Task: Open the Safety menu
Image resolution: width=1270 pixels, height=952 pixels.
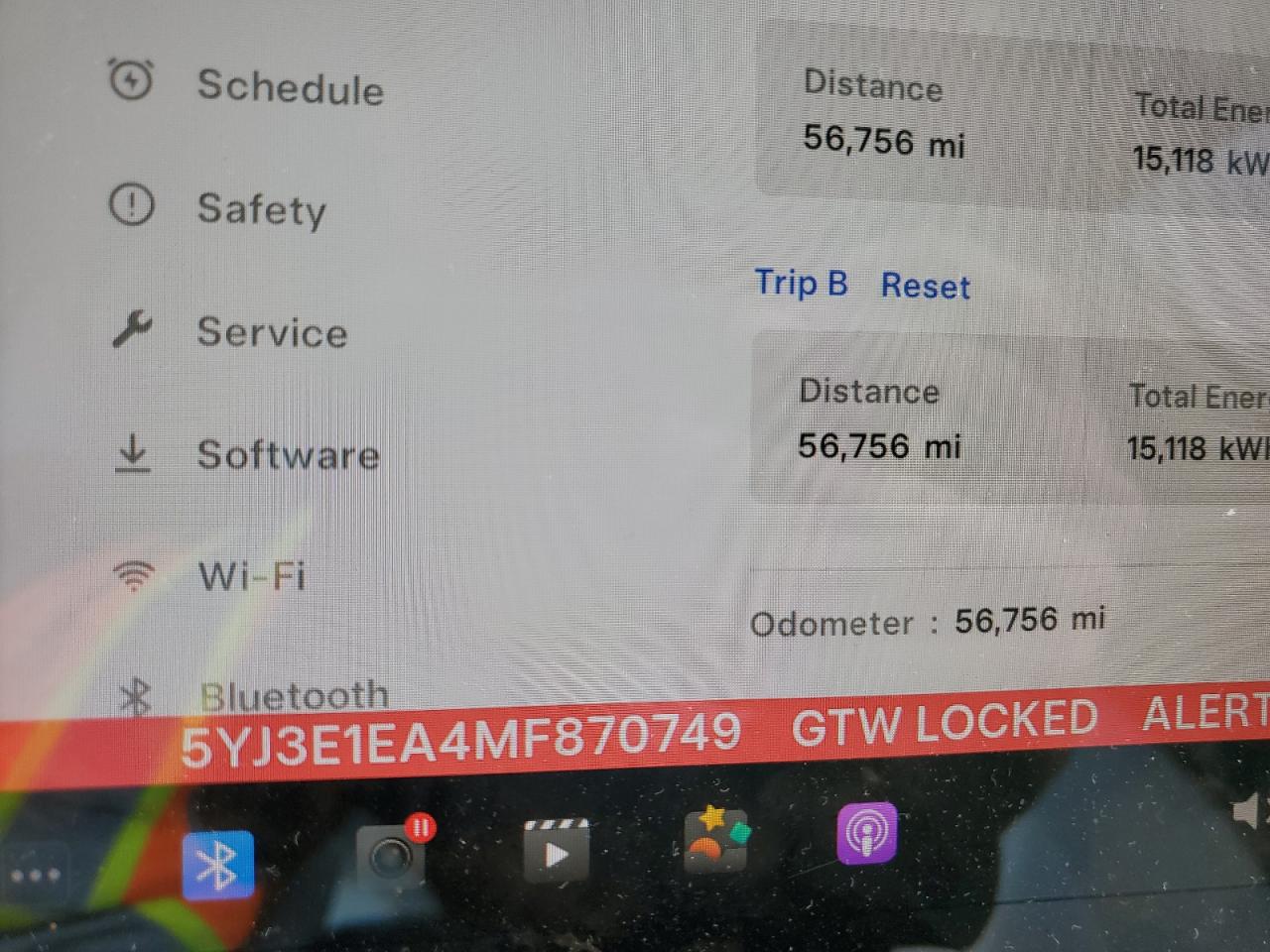Action: point(261,209)
